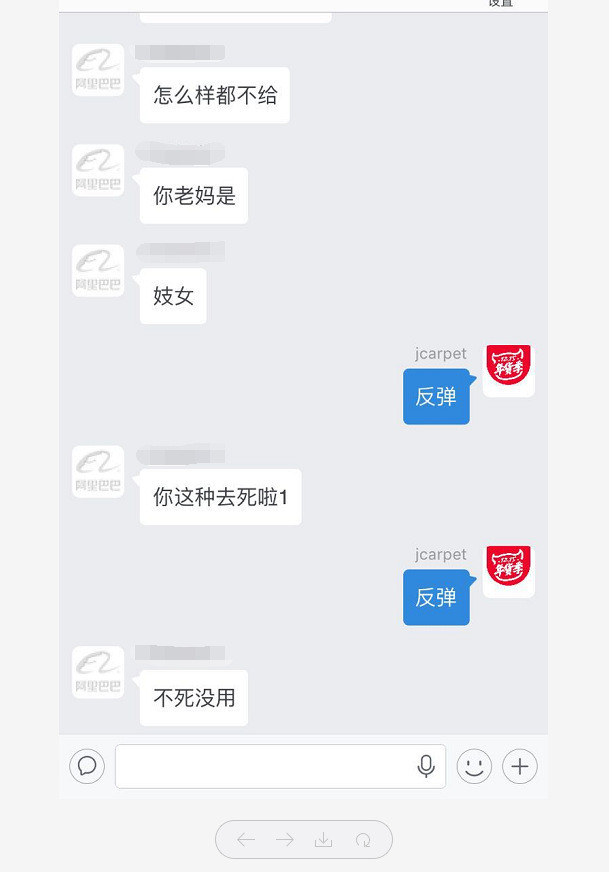Start voice input with the microphone icon
Image resolution: width=609 pixels, height=872 pixels.
point(426,766)
